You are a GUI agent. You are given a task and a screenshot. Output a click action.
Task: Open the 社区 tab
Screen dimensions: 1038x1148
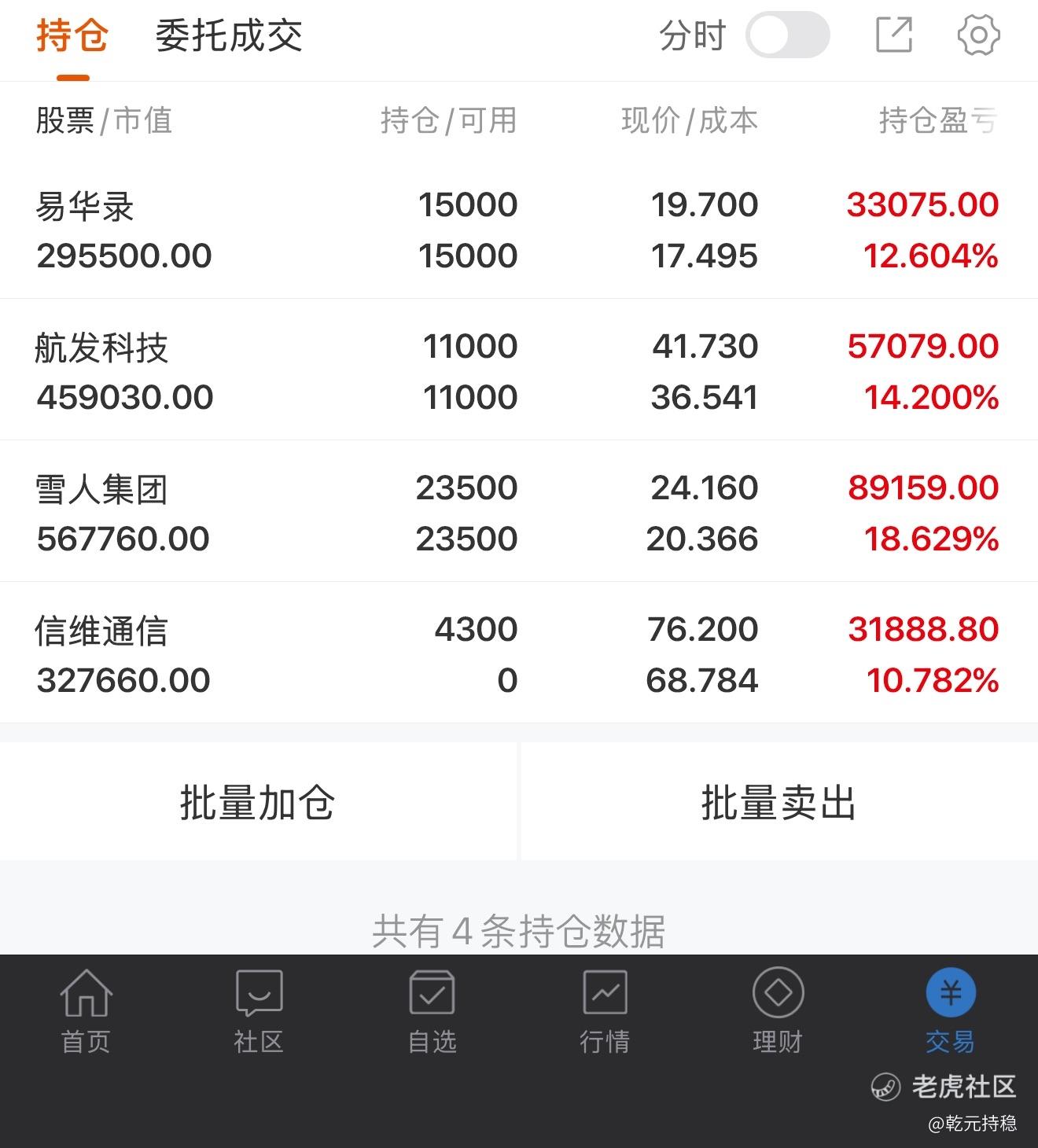click(259, 1011)
